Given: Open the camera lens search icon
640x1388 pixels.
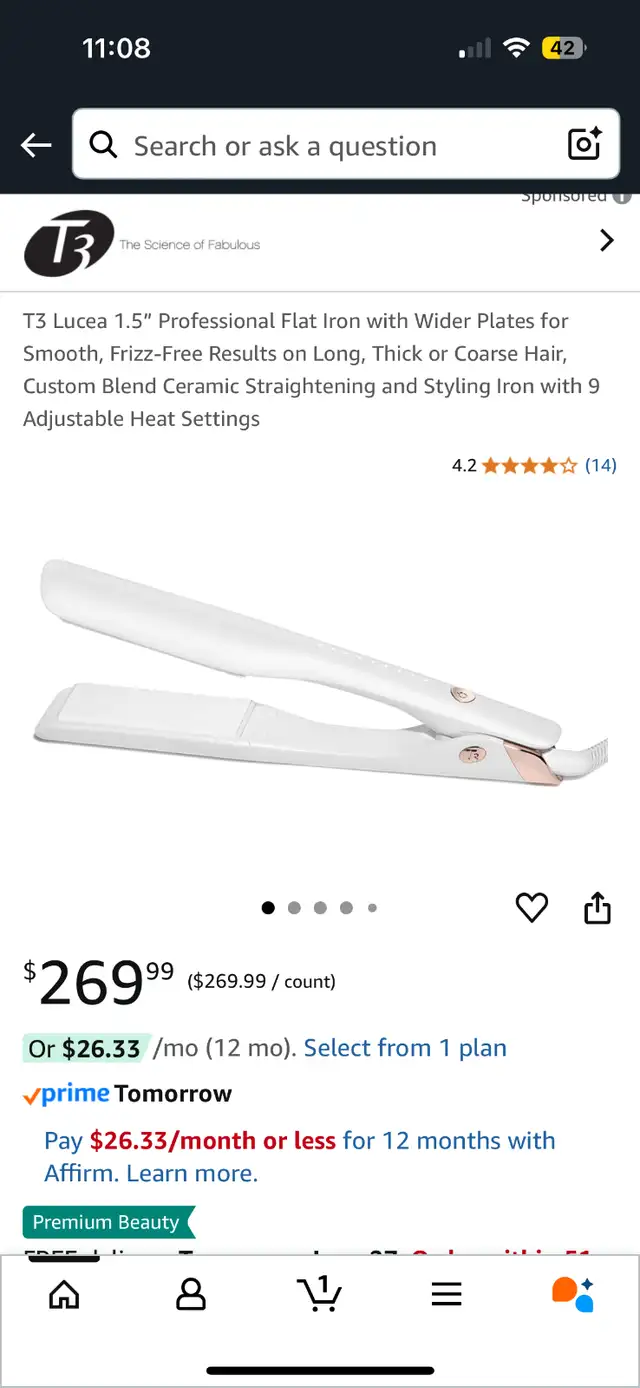Looking at the screenshot, I should tap(584, 145).
